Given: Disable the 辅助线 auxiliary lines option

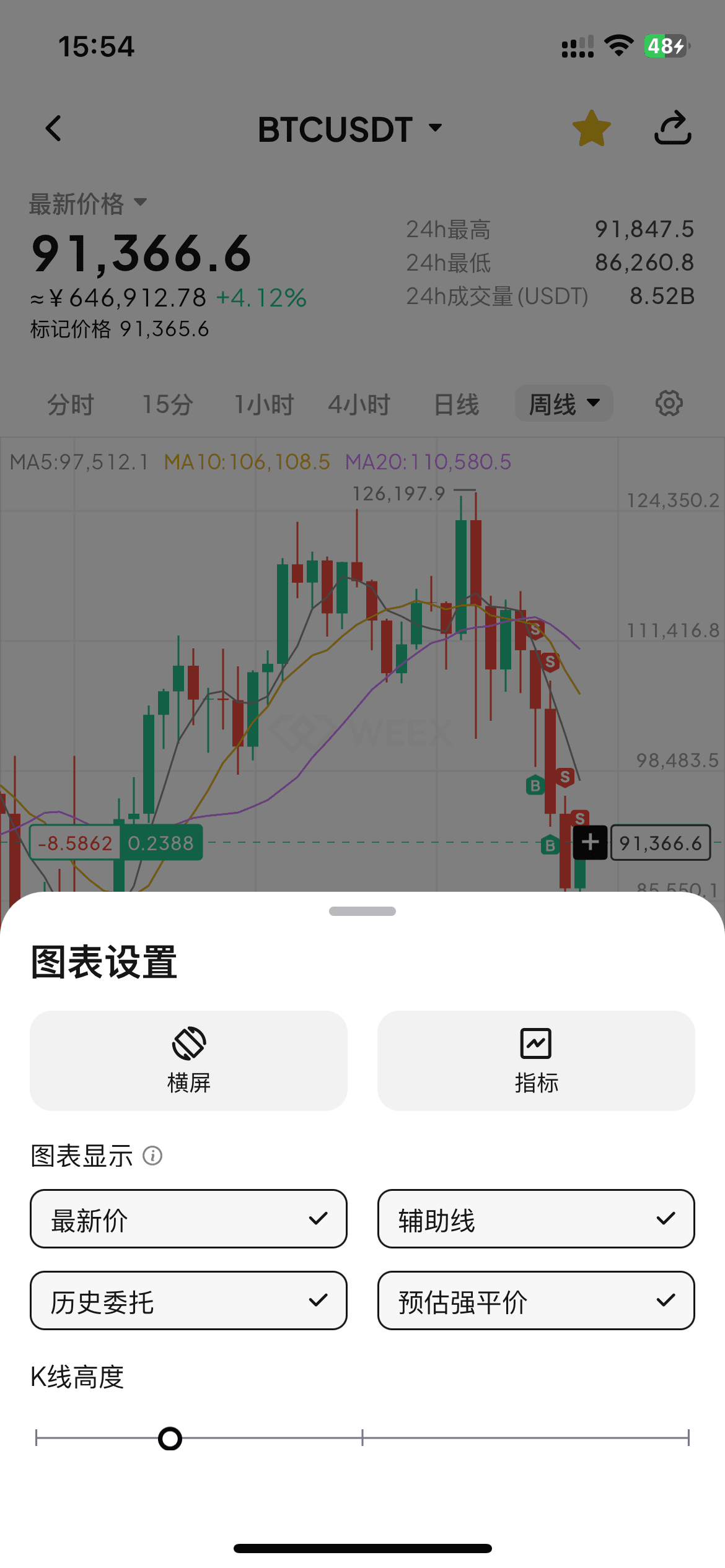Looking at the screenshot, I should tap(535, 1219).
